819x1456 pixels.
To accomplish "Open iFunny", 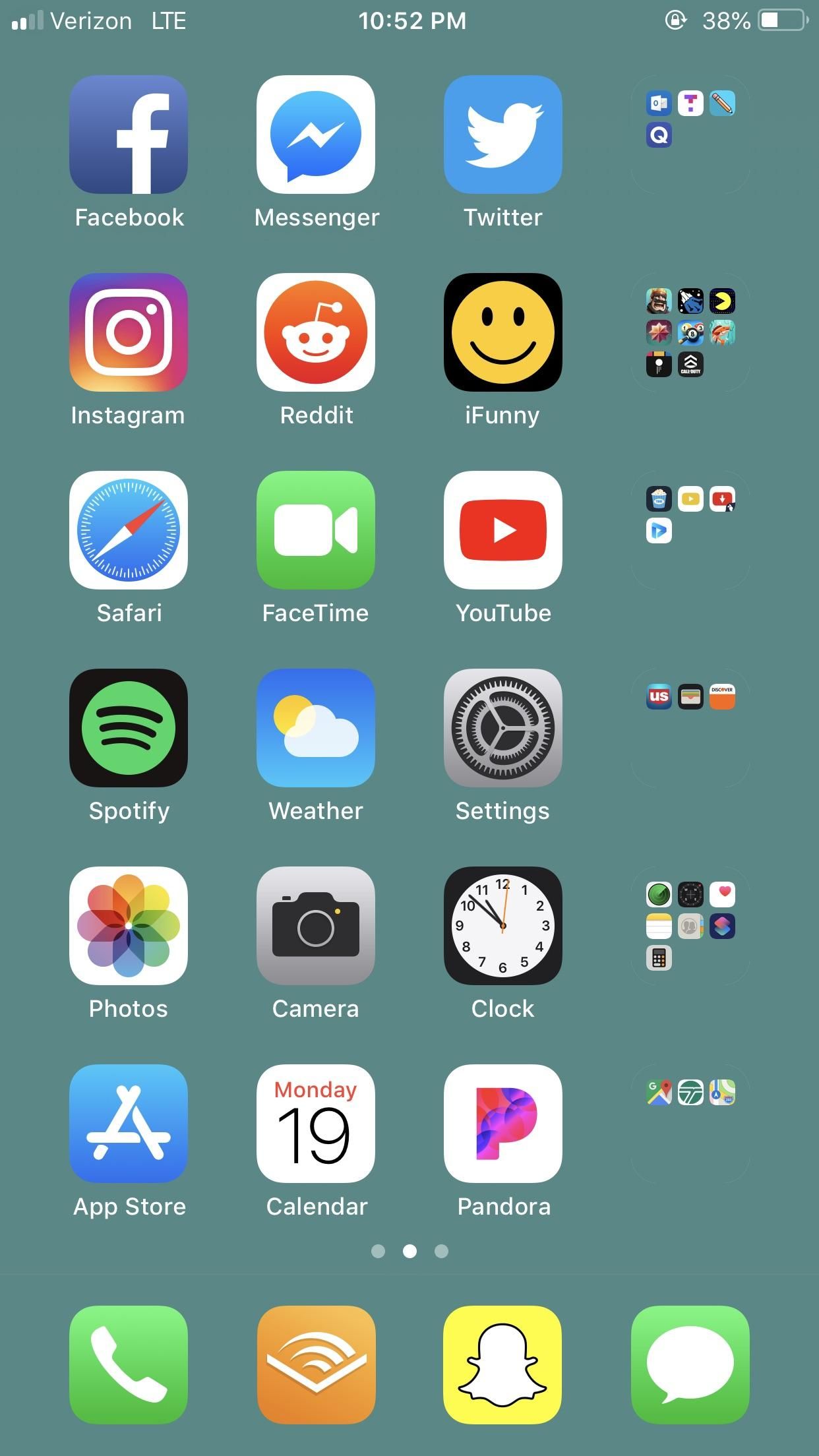I will click(502, 332).
